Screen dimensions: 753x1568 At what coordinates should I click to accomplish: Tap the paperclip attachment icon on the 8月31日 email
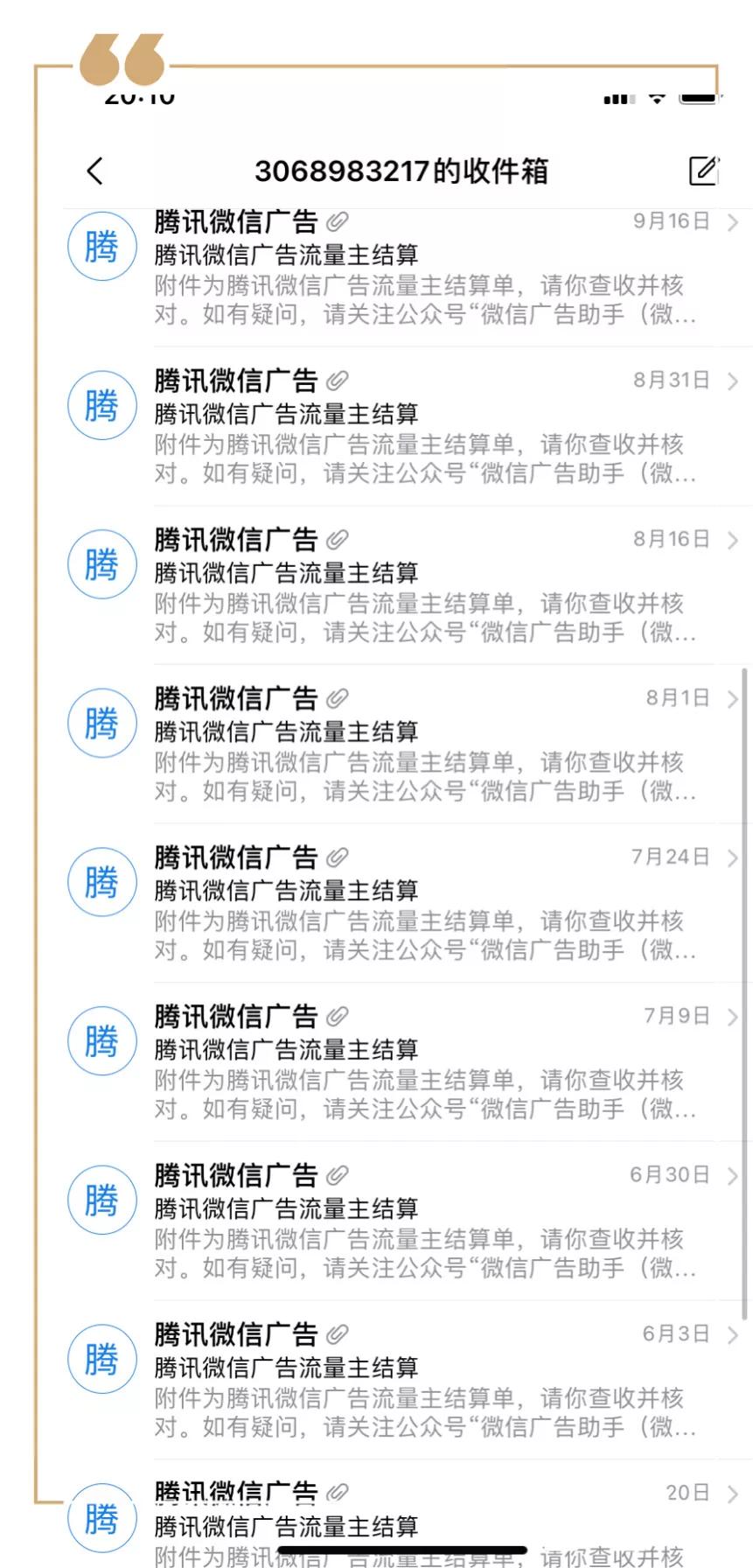[x=339, y=380]
